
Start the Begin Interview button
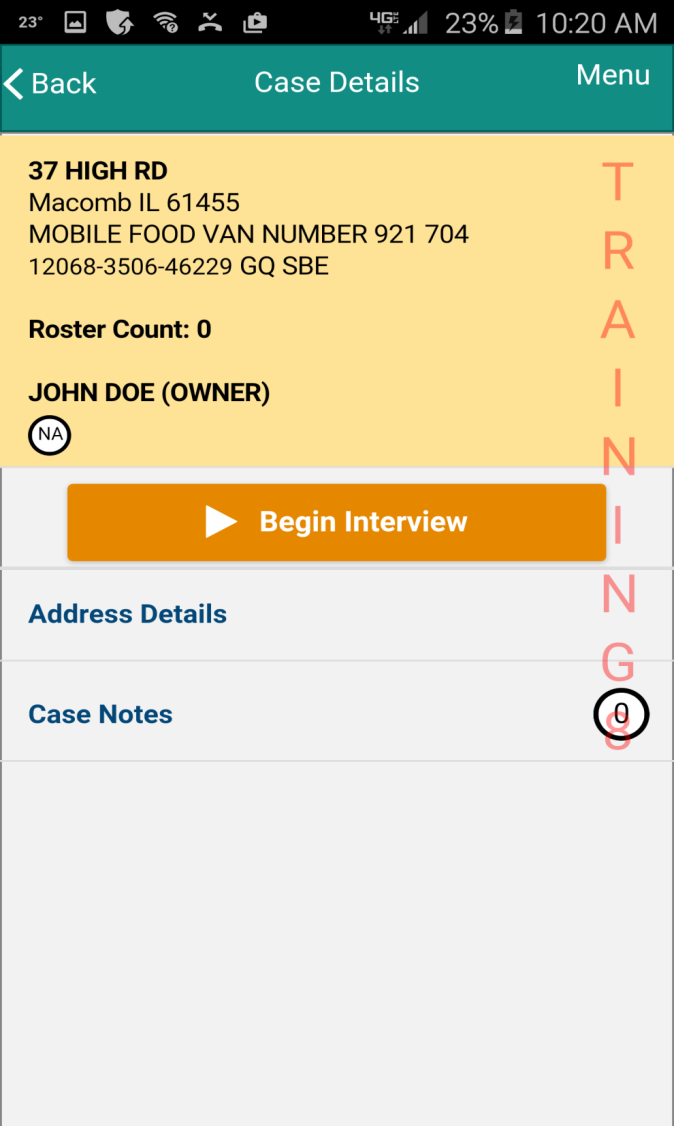tap(336, 522)
